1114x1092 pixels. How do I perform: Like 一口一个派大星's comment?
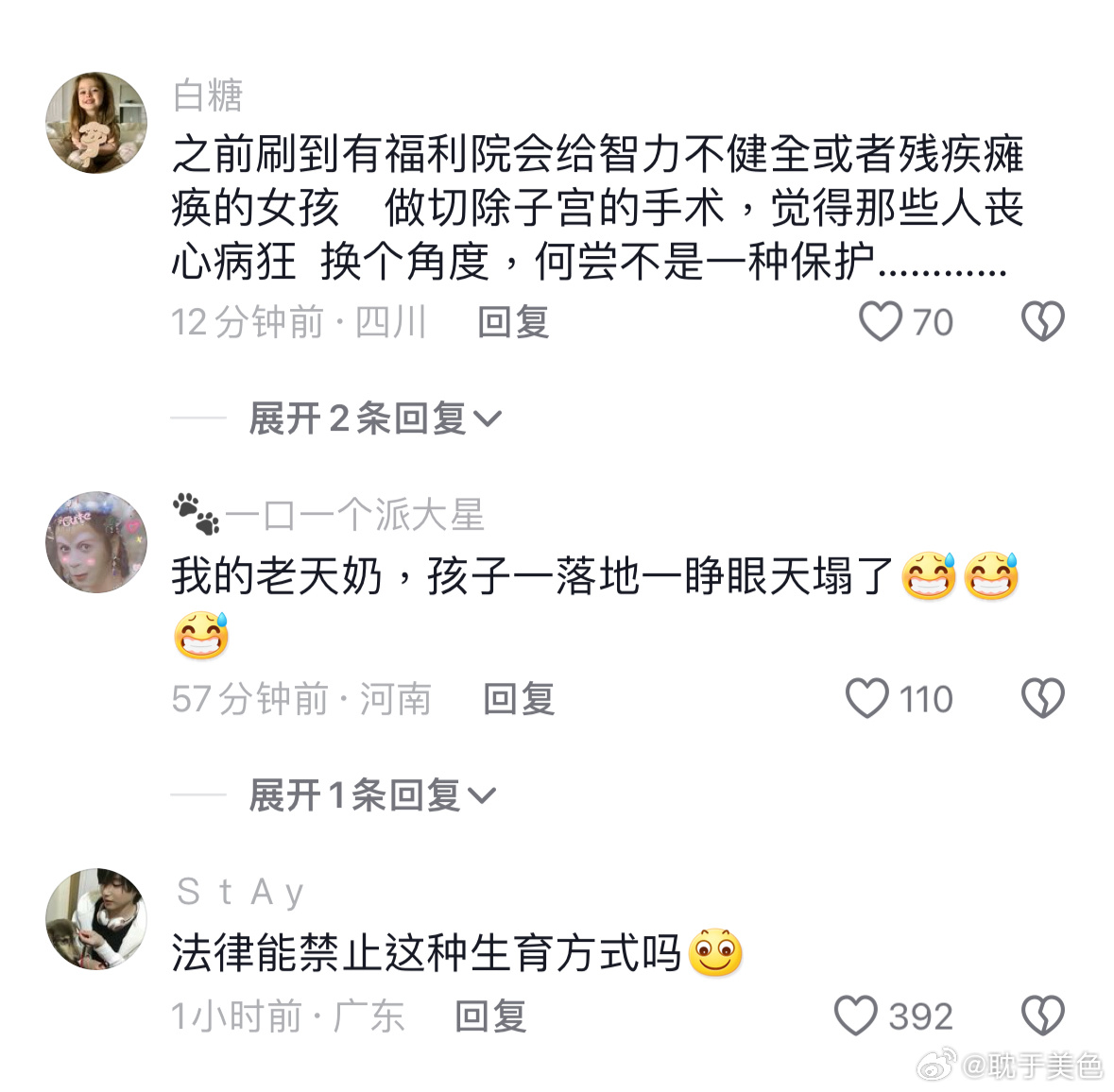[866, 699]
